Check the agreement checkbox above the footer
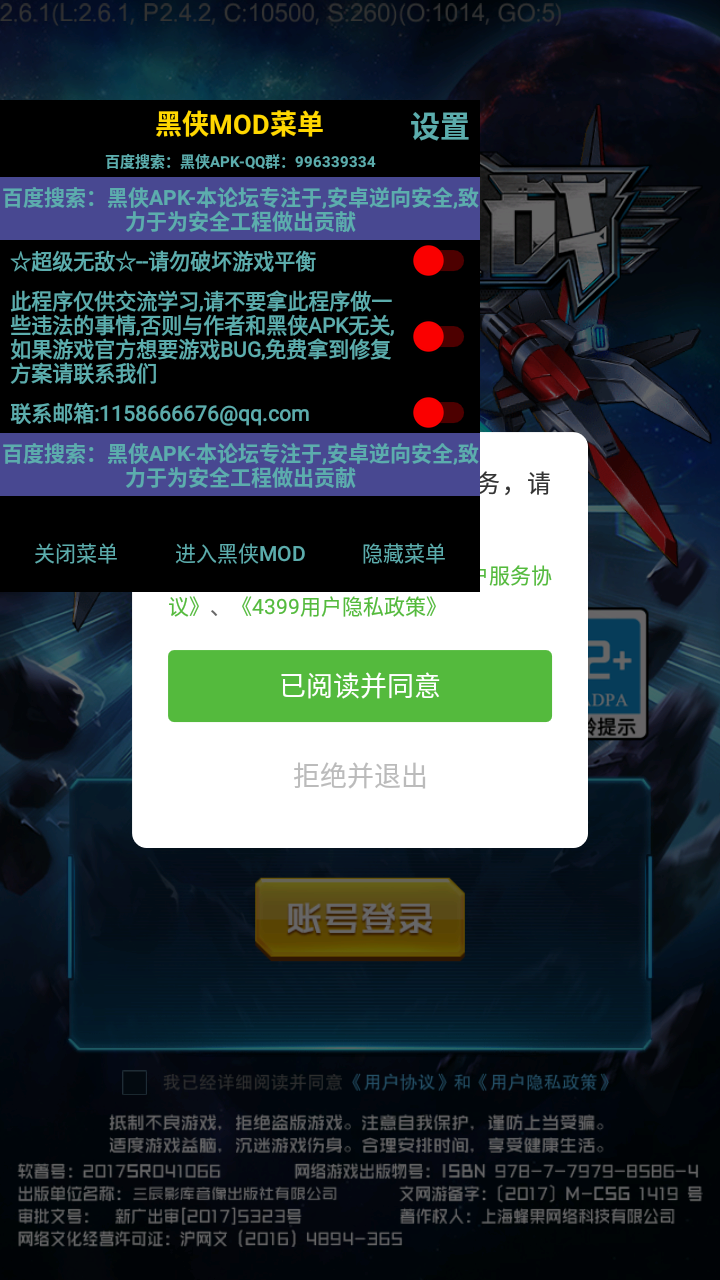Image resolution: width=720 pixels, height=1280 pixels. [134, 1082]
